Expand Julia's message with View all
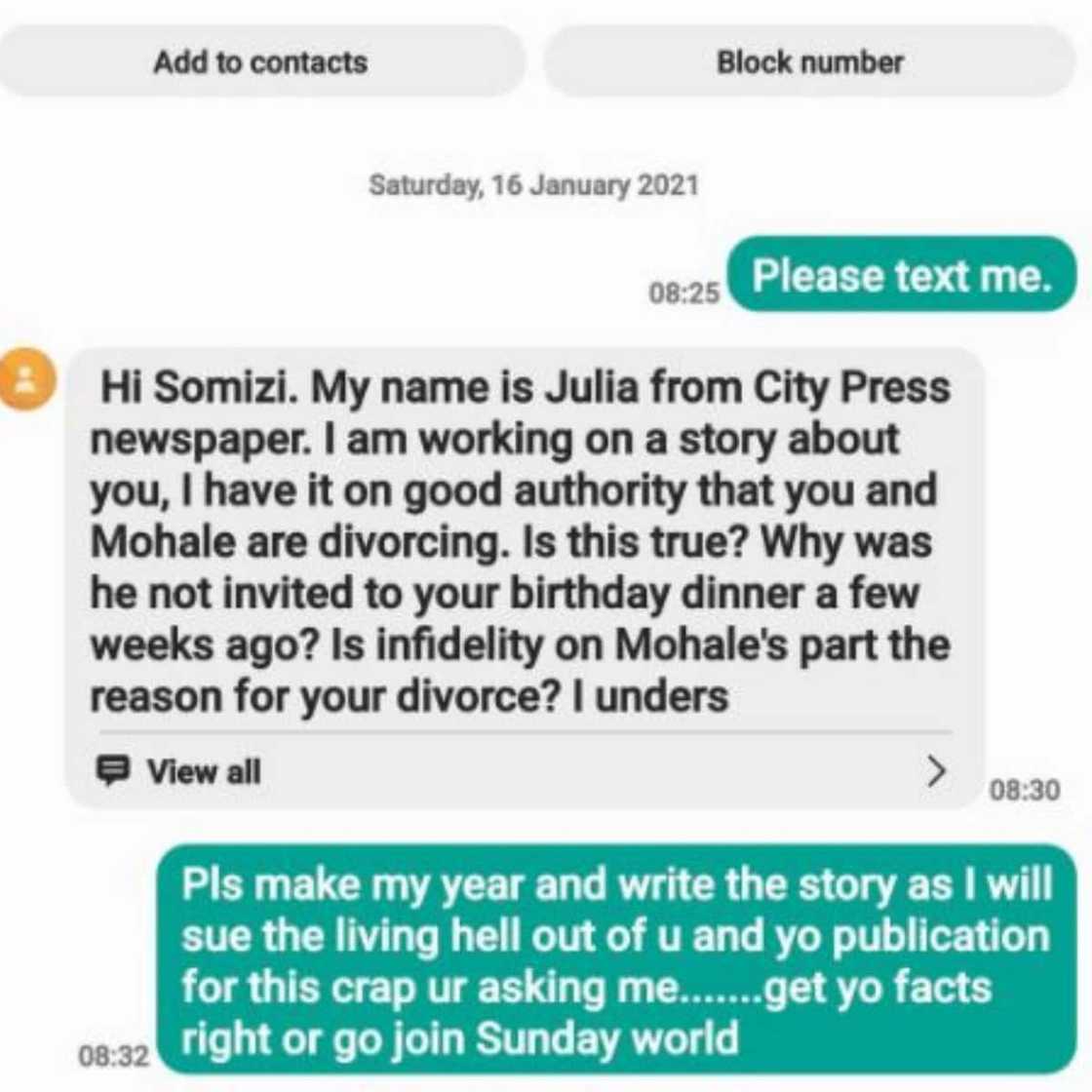 (205, 771)
